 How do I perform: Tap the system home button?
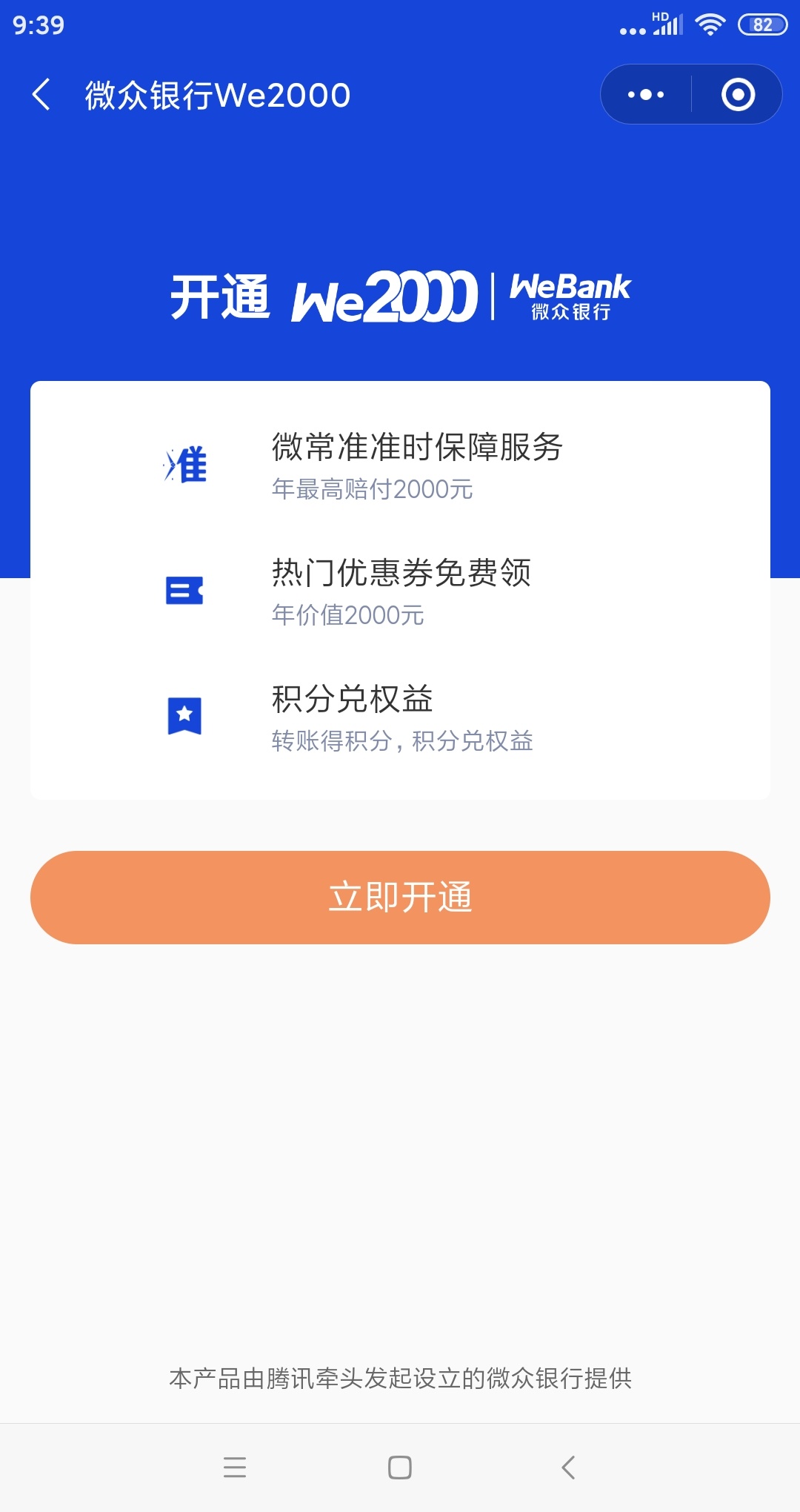pyautogui.click(x=400, y=1468)
